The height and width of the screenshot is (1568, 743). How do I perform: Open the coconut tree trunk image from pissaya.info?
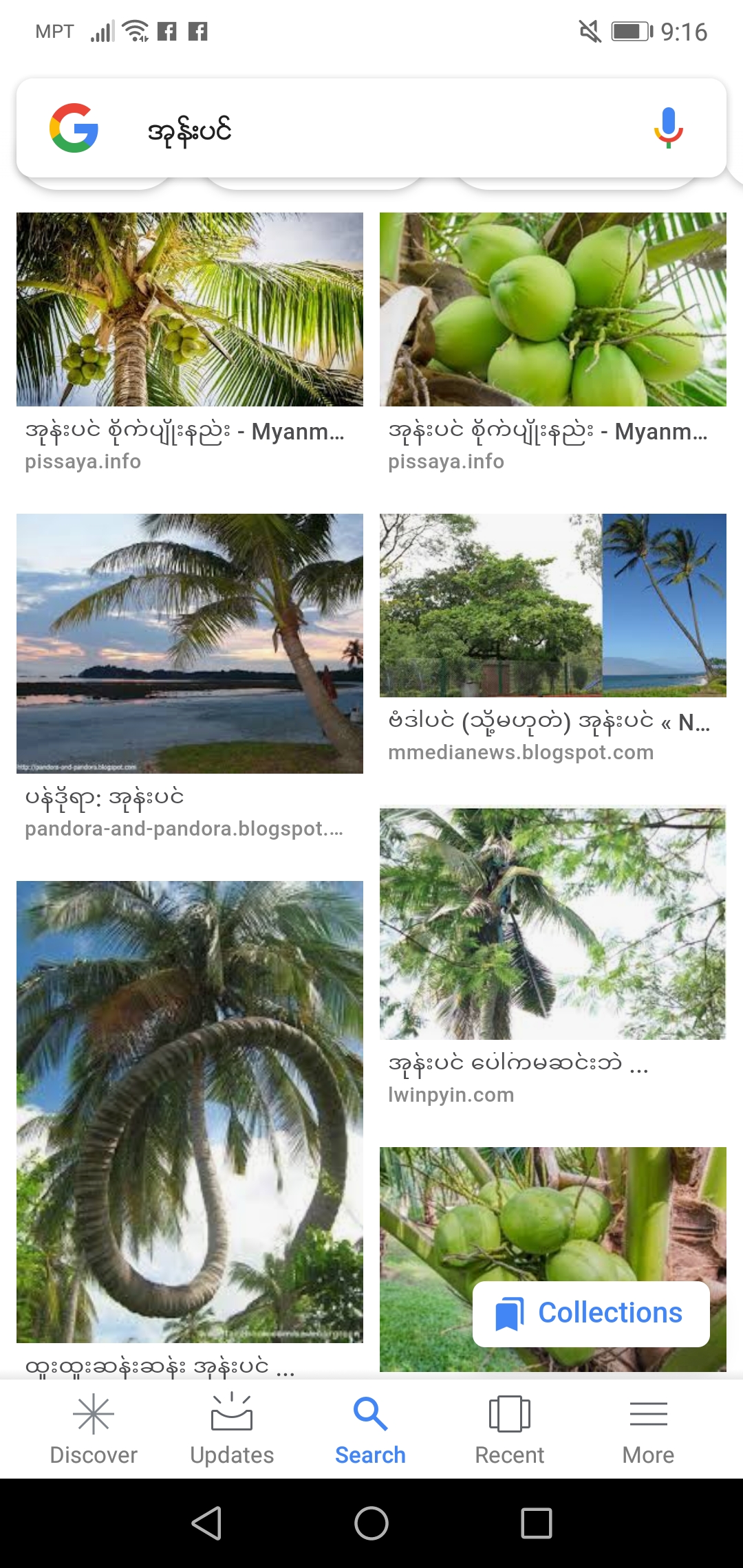[190, 309]
